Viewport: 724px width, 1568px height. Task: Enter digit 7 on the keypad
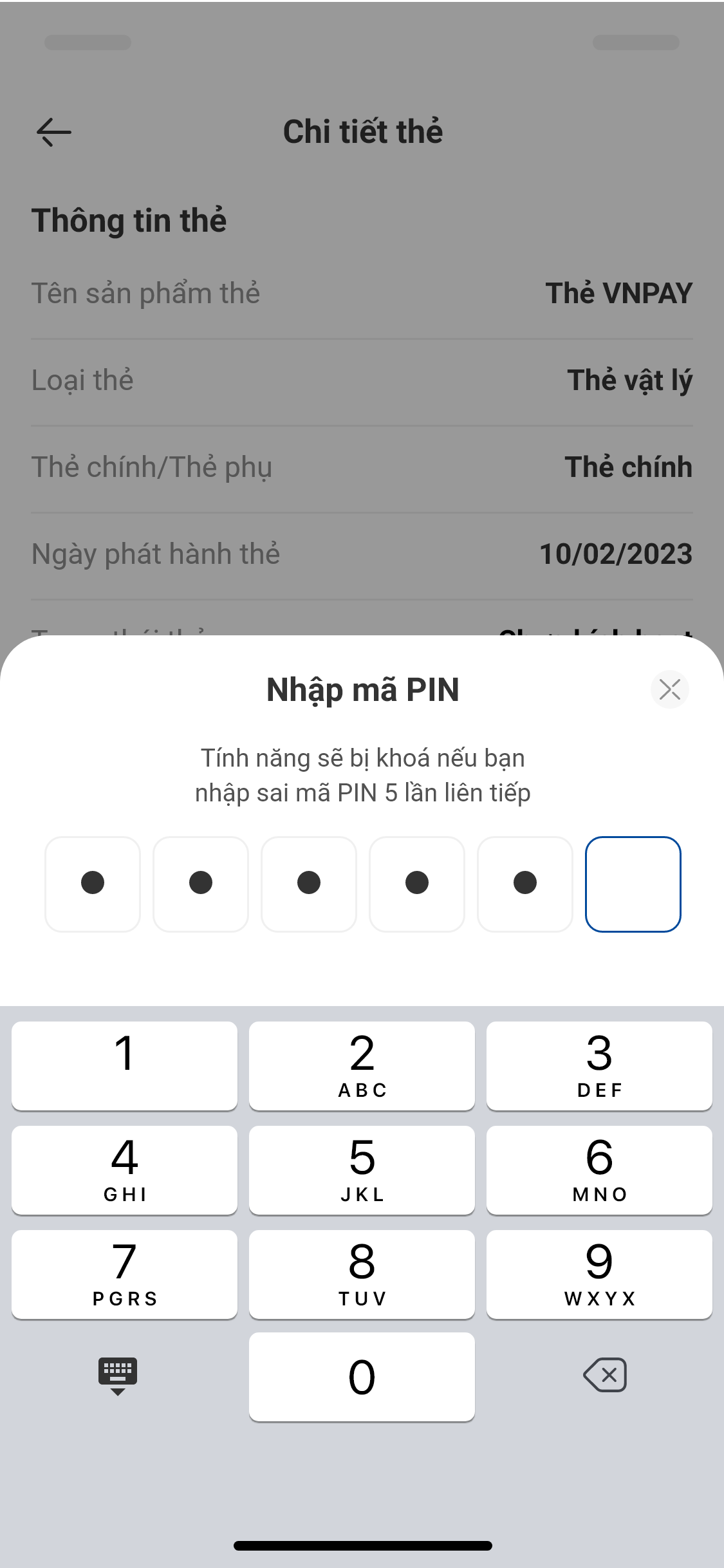(x=124, y=1274)
